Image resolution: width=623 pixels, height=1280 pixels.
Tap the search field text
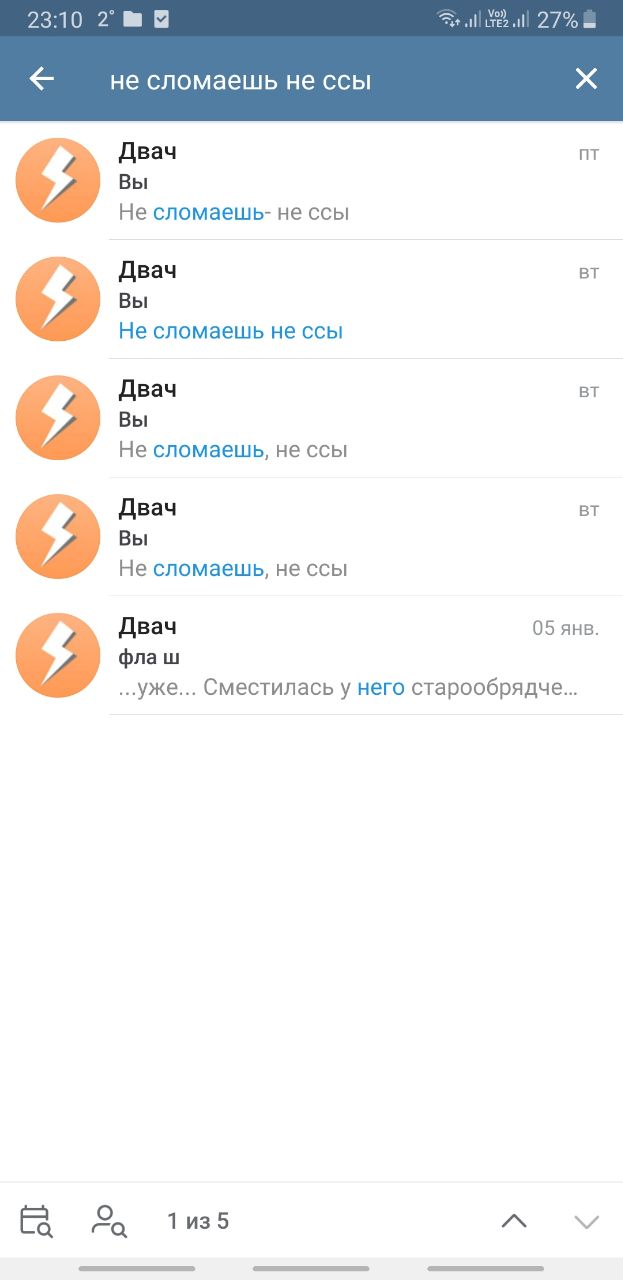[x=240, y=80]
